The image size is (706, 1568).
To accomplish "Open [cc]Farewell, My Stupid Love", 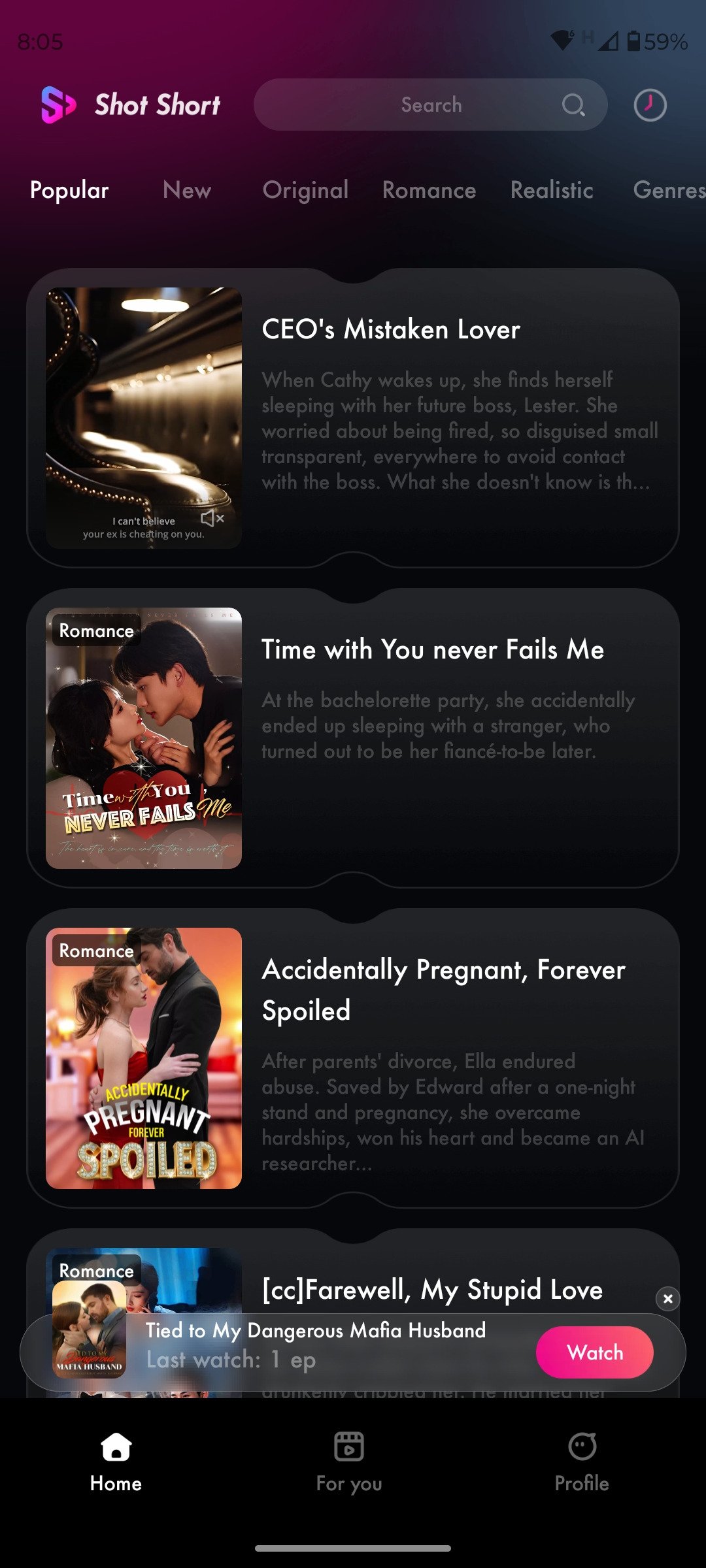I will click(431, 1290).
